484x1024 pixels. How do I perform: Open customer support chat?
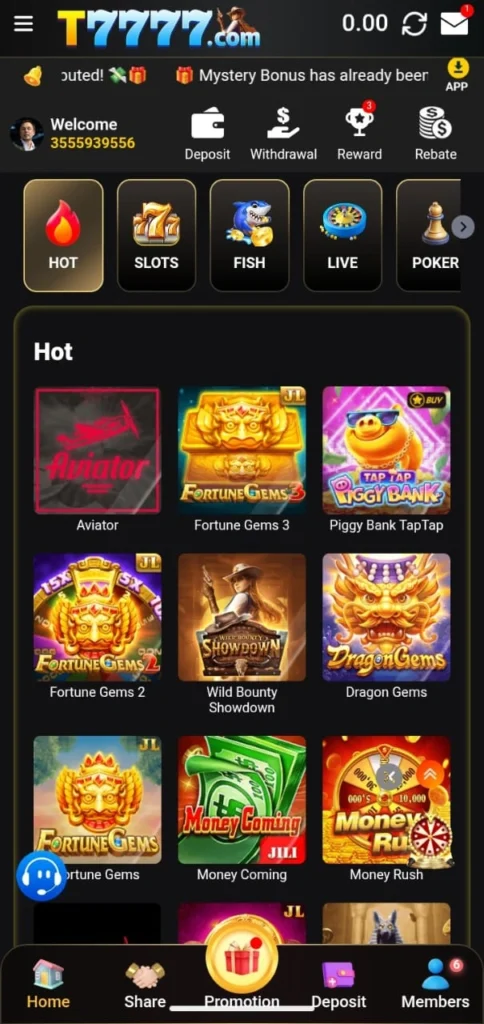[x=41, y=876]
